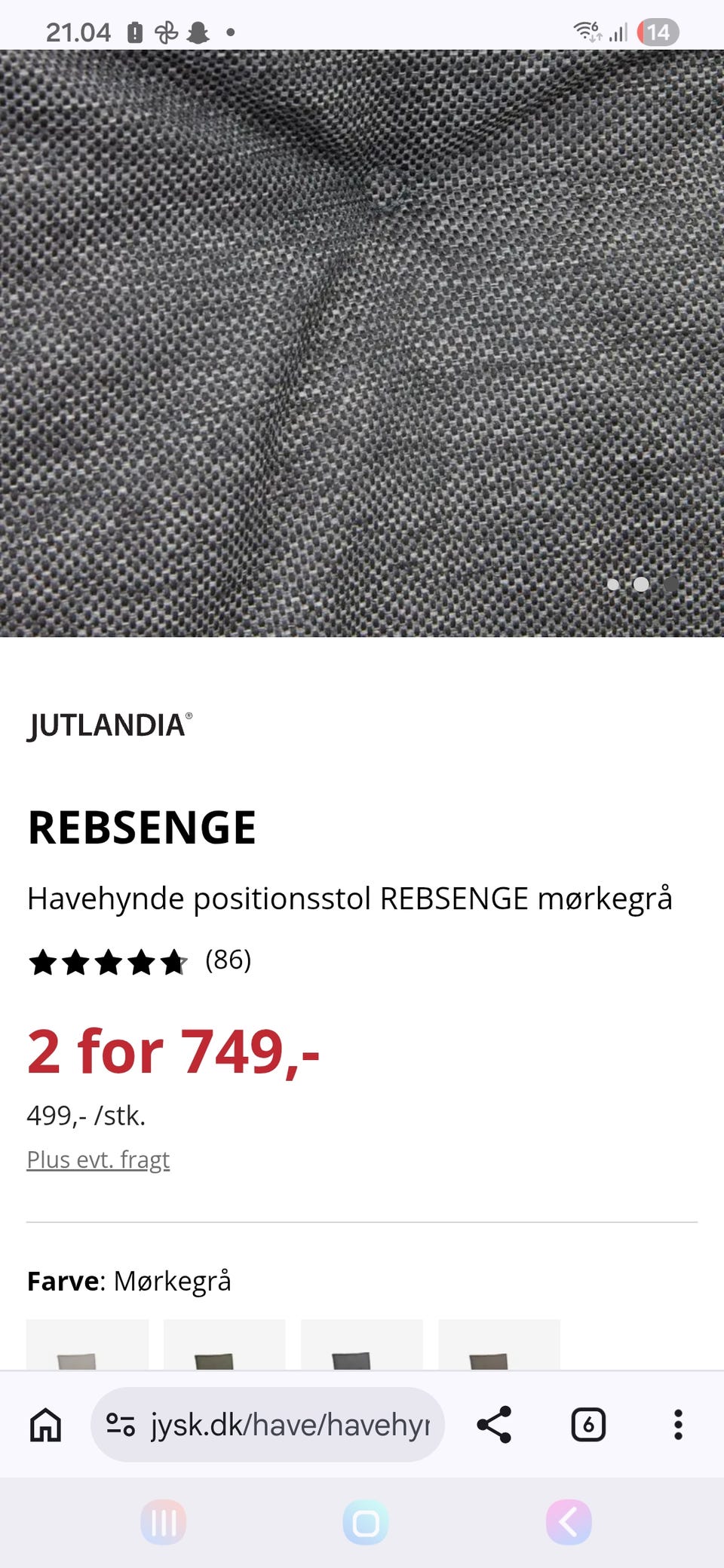Select the fourth brown colour swatch
The width and height of the screenshot is (724, 1568).
pos(499,1345)
